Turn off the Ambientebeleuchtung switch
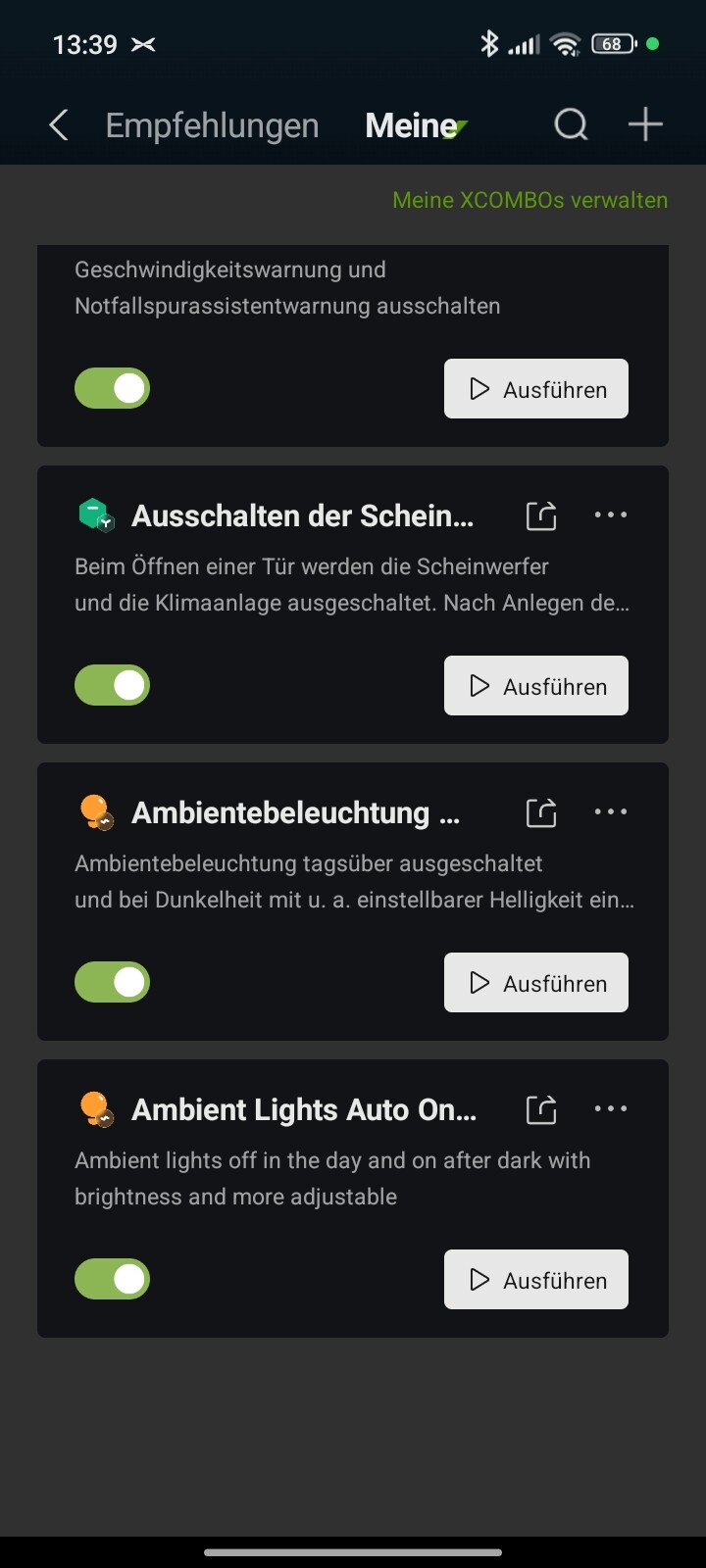The width and height of the screenshot is (706, 1568). point(113,982)
